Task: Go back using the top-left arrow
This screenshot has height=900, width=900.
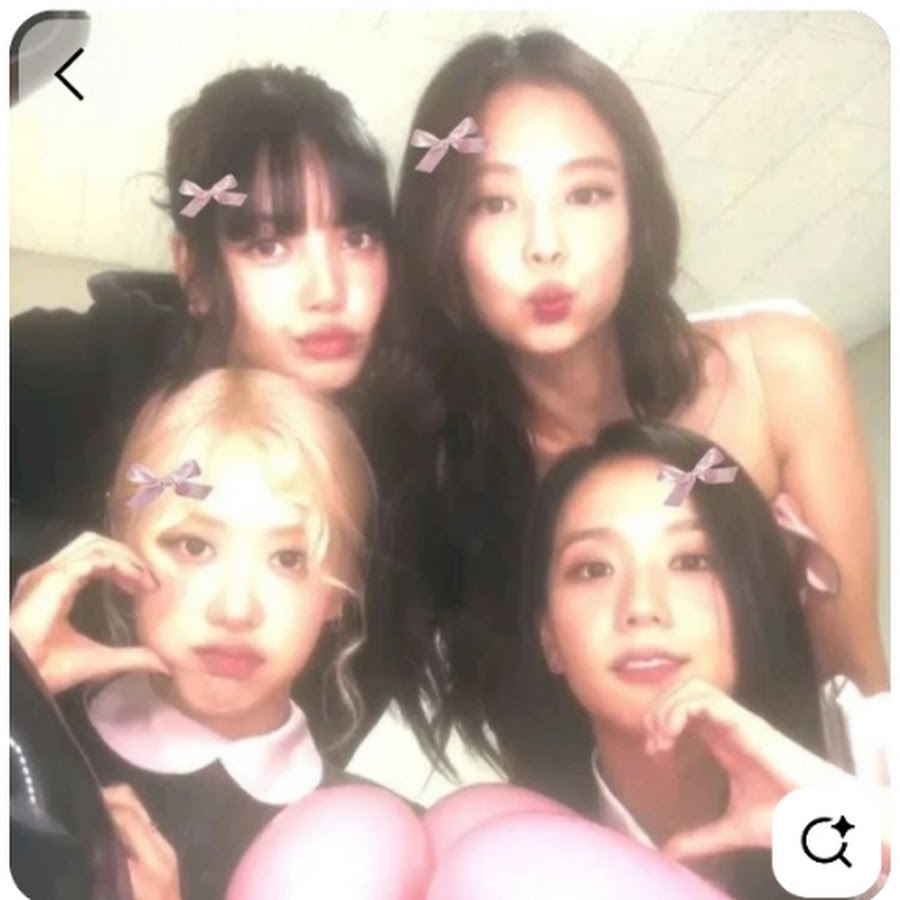Action: 68,76
